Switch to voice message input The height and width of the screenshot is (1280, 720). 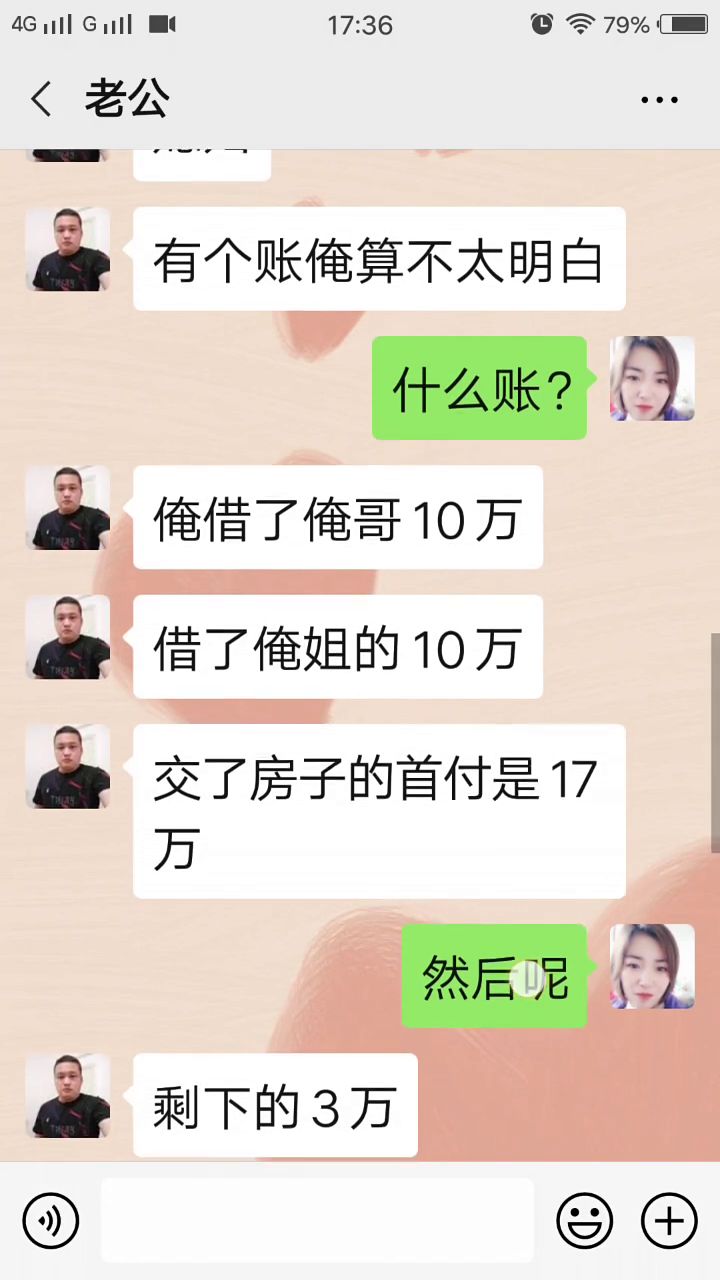click(x=50, y=1221)
